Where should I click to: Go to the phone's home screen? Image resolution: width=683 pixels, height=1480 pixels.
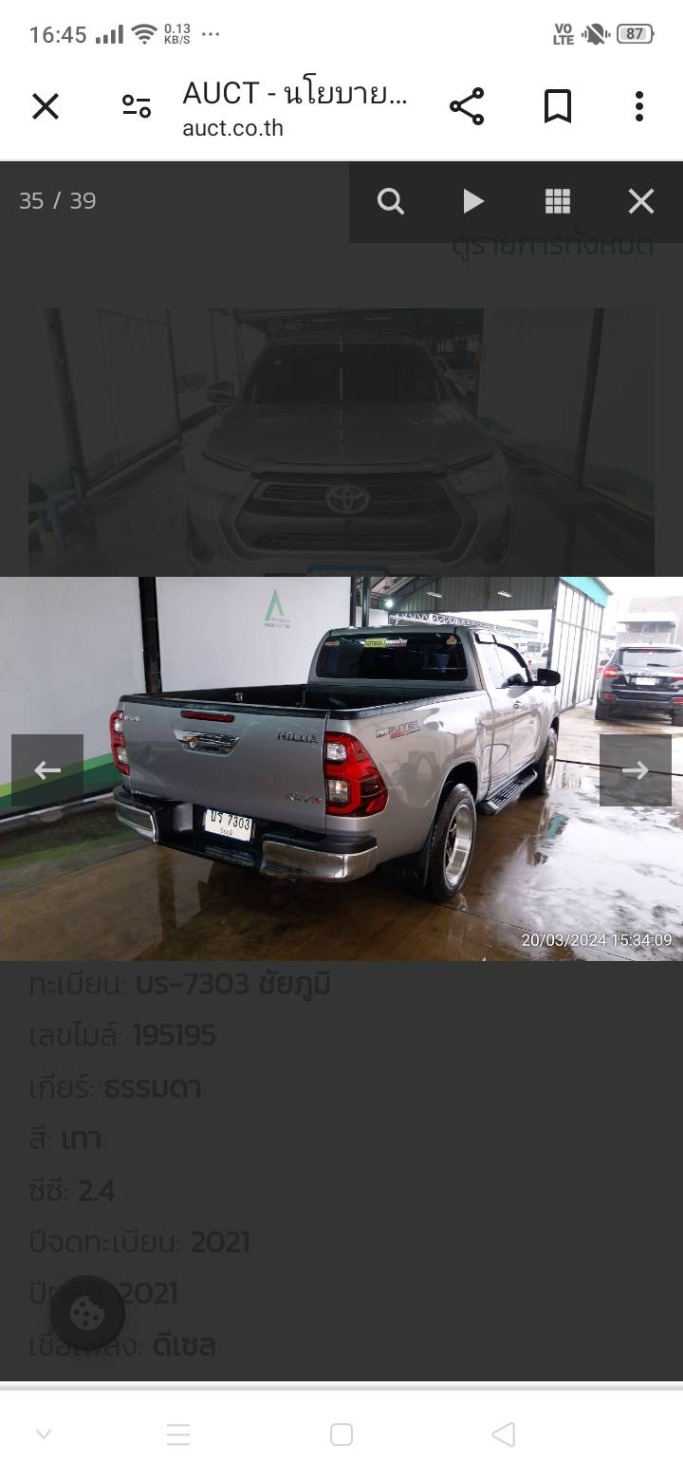coord(341,1435)
